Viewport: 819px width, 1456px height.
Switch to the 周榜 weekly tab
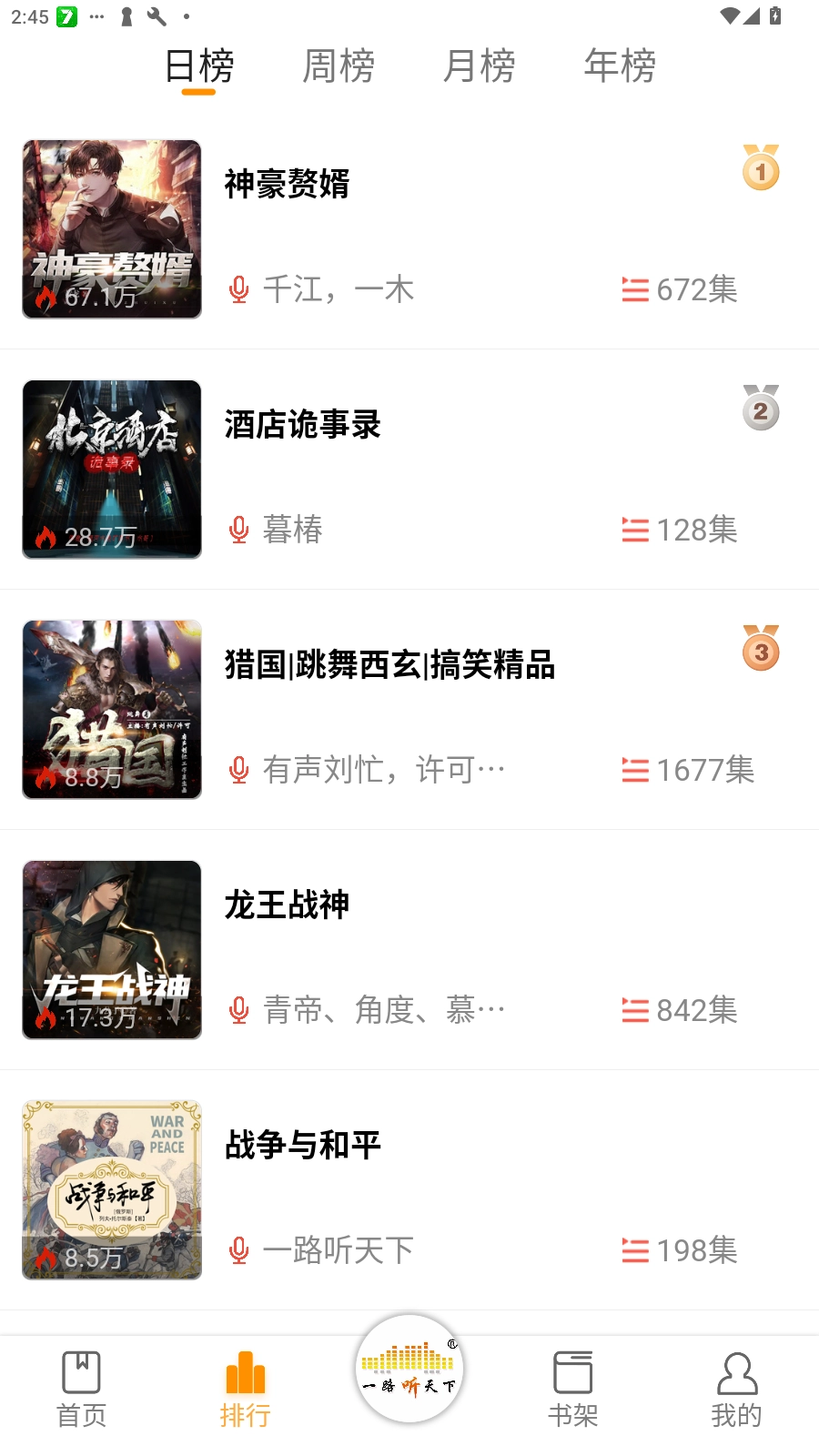pyautogui.click(x=339, y=66)
